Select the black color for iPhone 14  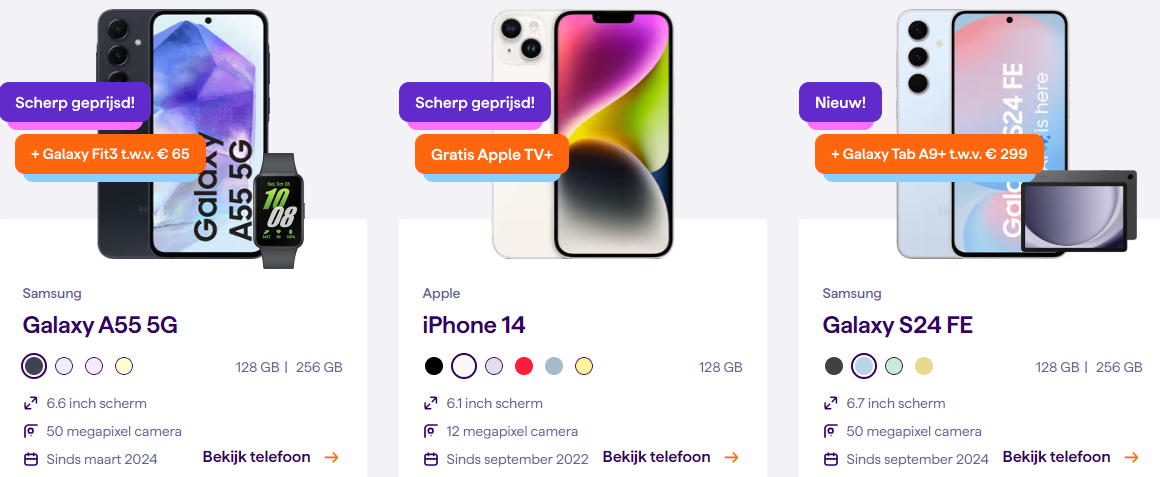434,366
